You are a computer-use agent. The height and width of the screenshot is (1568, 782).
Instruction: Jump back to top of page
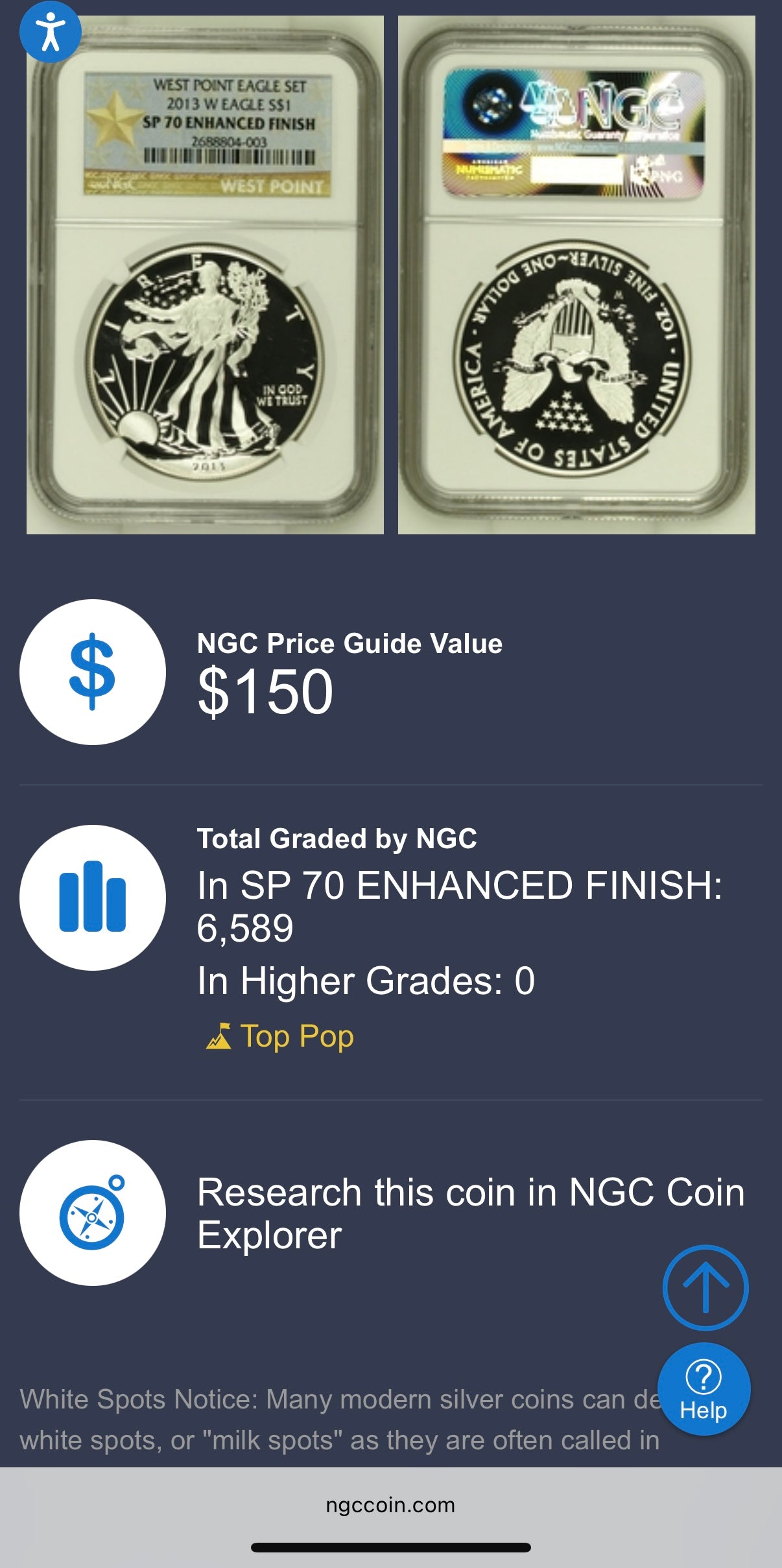click(705, 1287)
